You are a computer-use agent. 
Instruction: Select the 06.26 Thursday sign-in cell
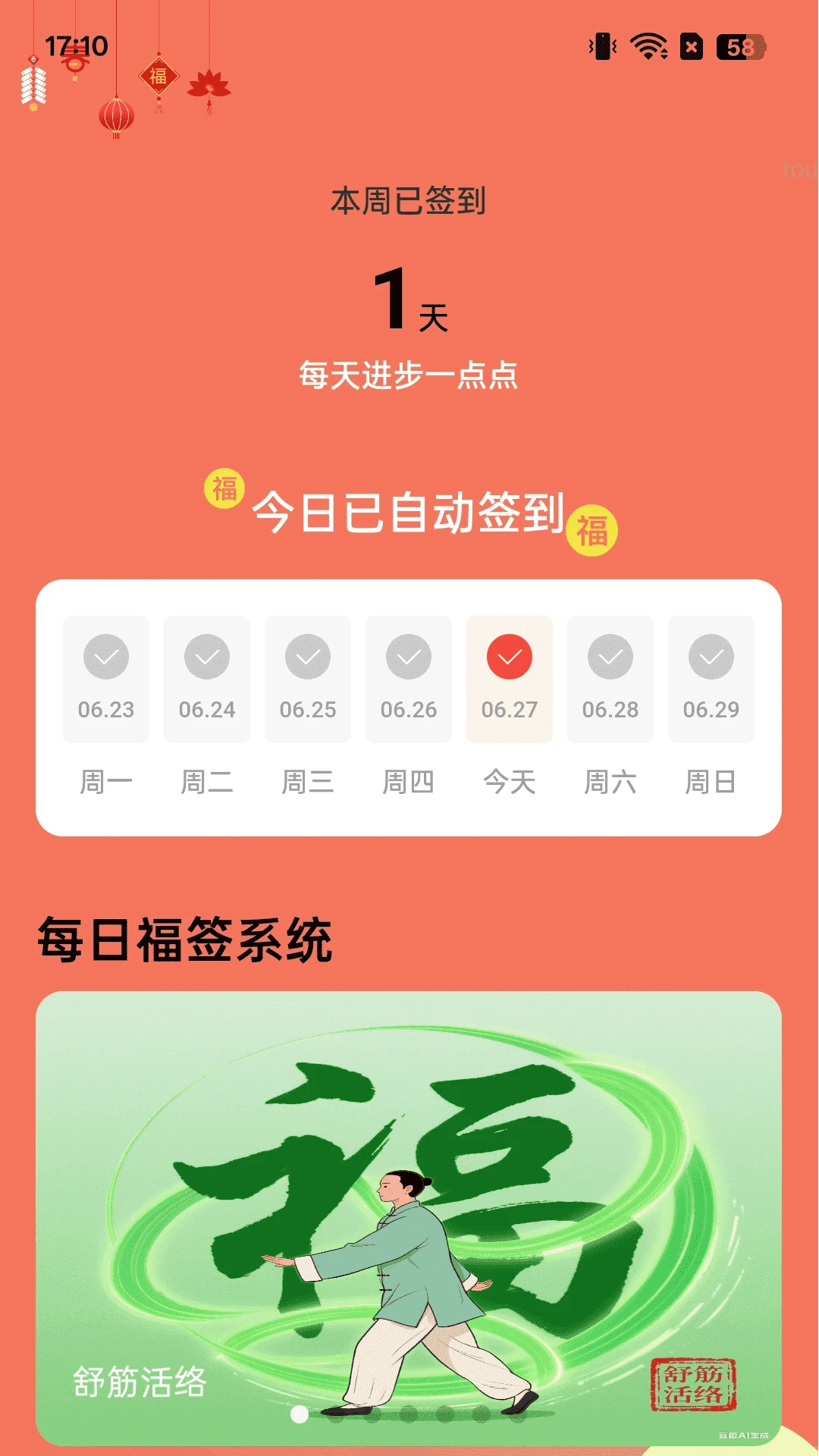click(x=409, y=679)
